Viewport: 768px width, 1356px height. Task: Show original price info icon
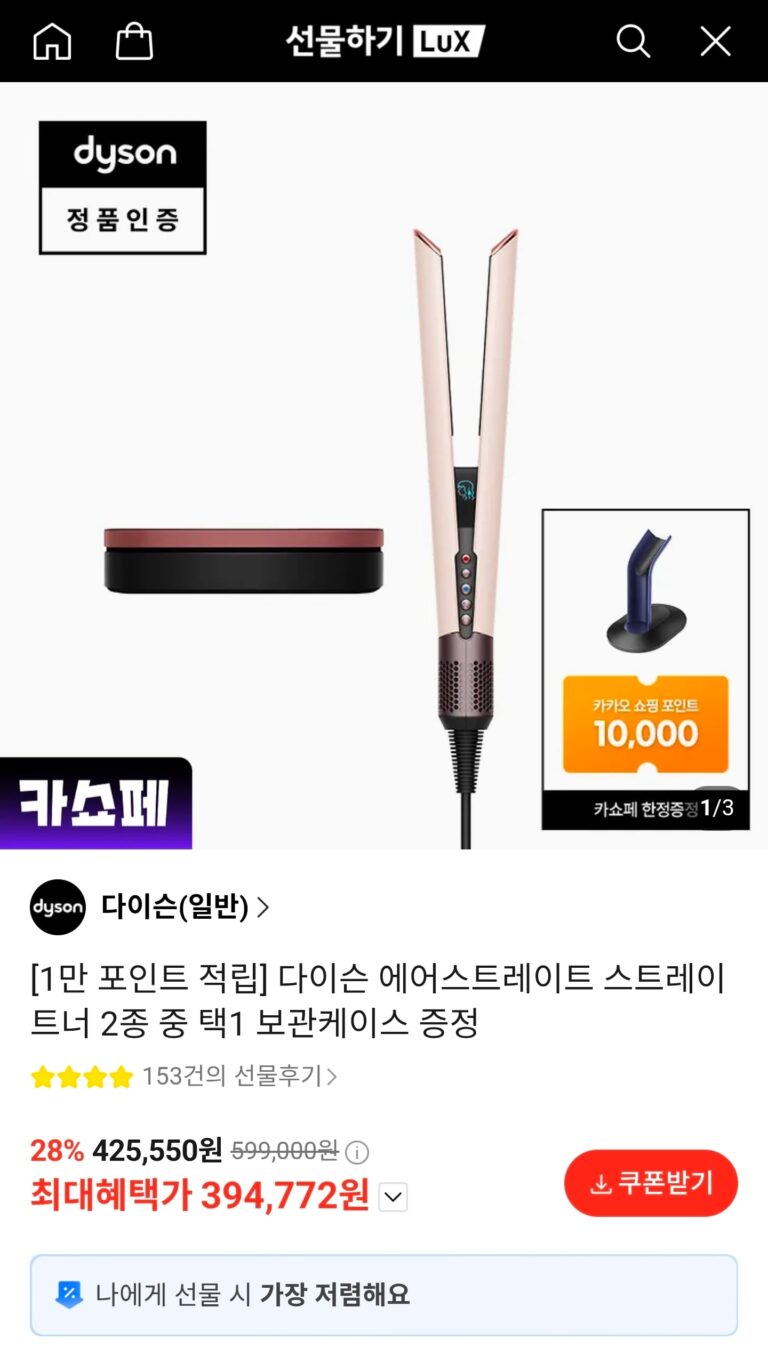[x=357, y=1153]
